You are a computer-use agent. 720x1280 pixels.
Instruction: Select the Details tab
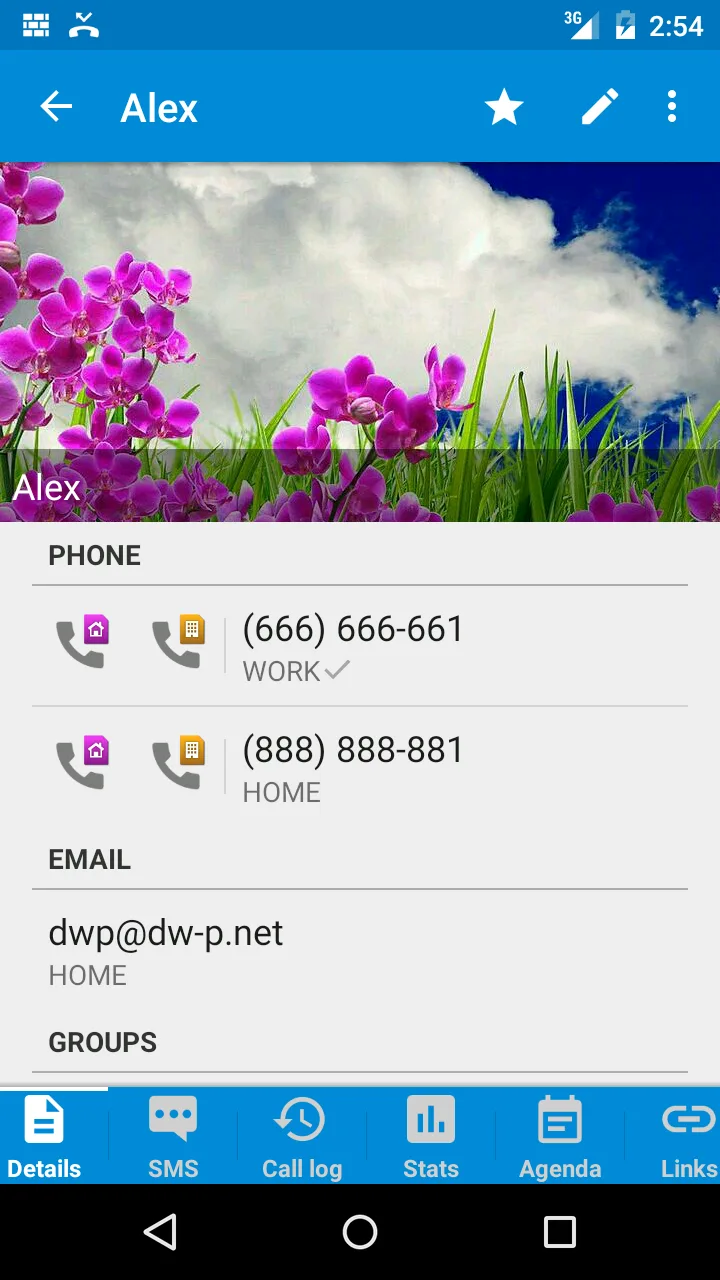click(x=44, y=1136)
